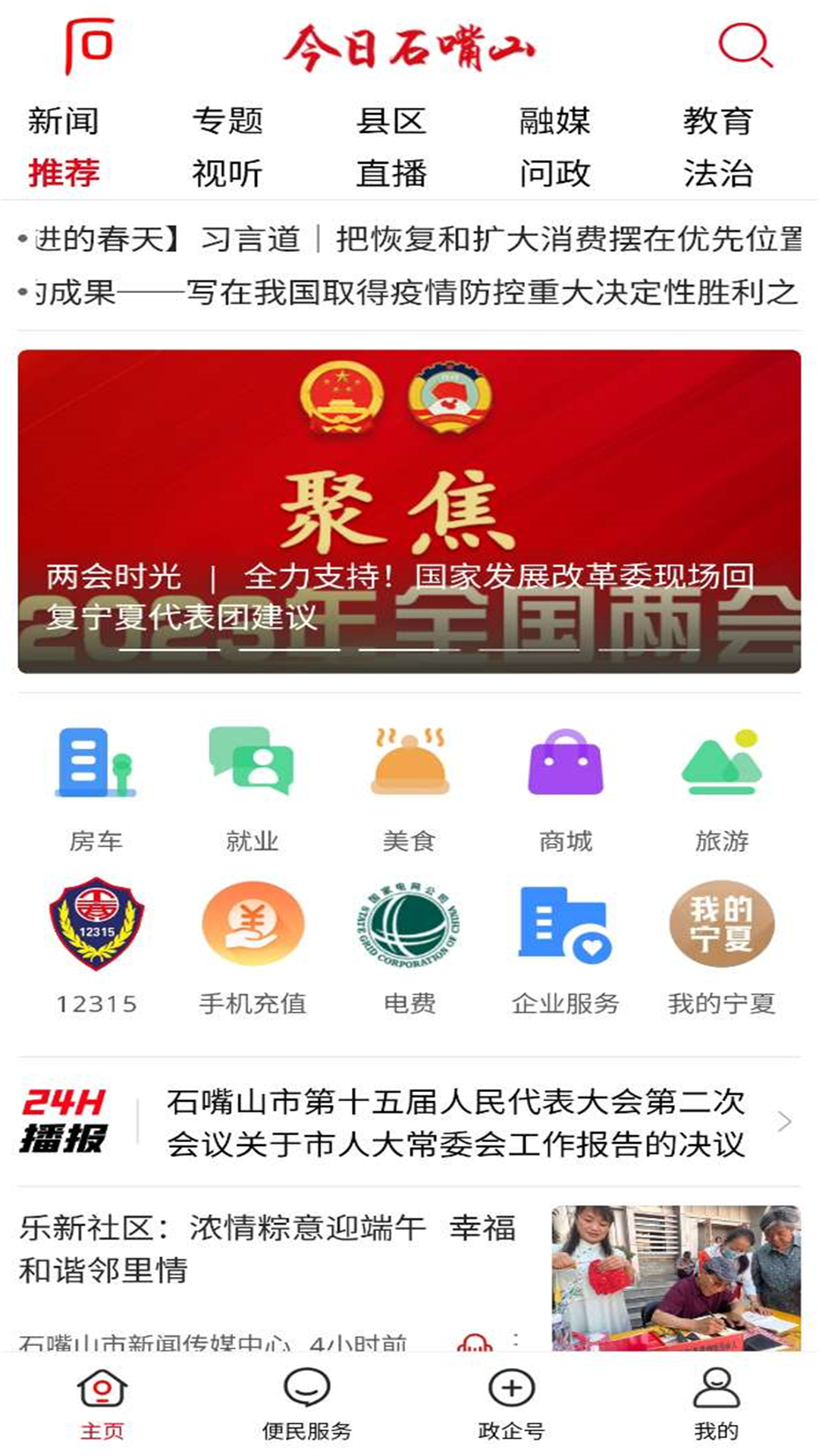Open the search magnifier icon
This screenshot has height=1456, width=819.
point(745,46)
